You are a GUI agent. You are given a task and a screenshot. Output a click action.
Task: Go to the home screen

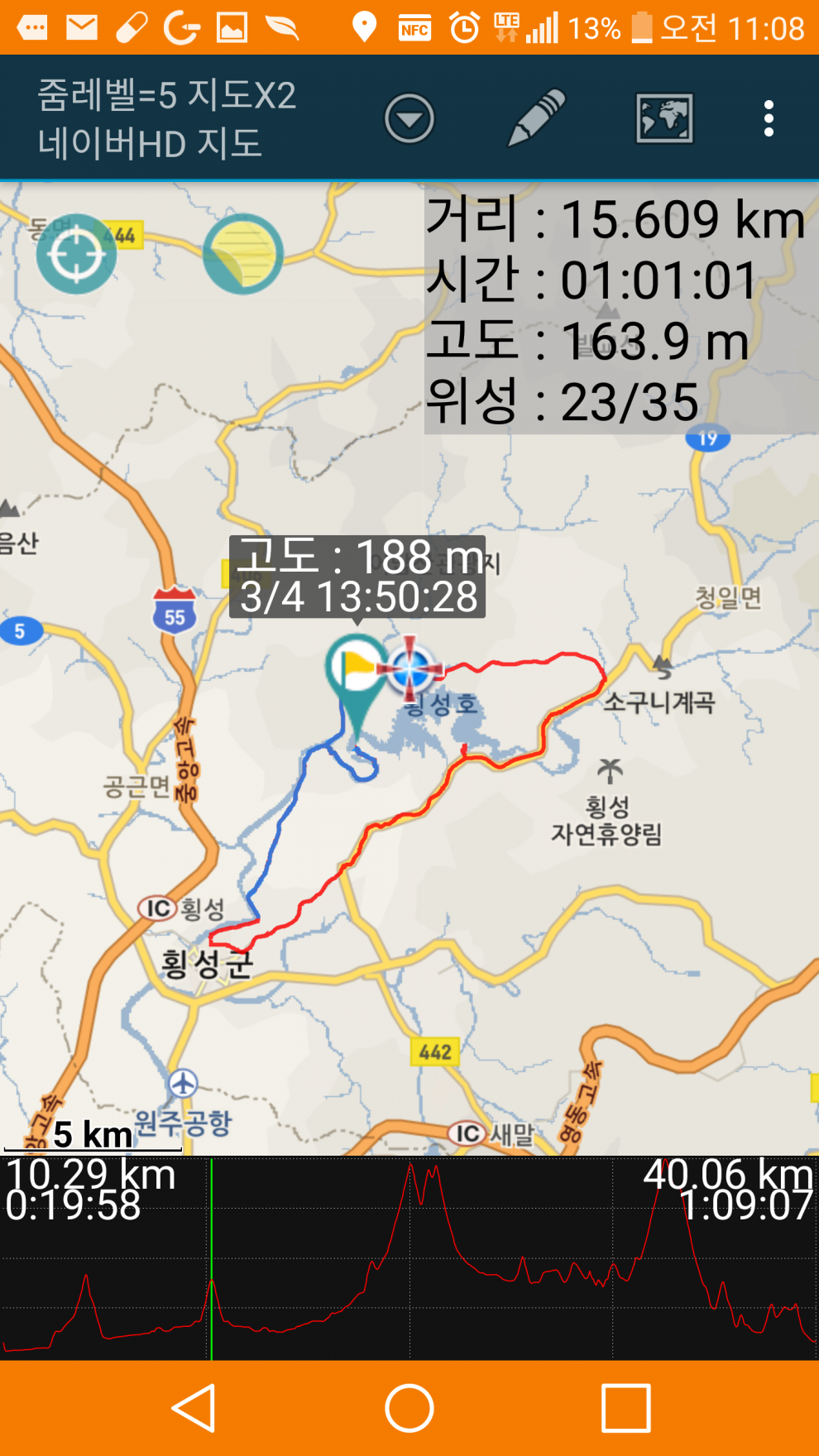pyautogui.click(x=409, y=1408)
